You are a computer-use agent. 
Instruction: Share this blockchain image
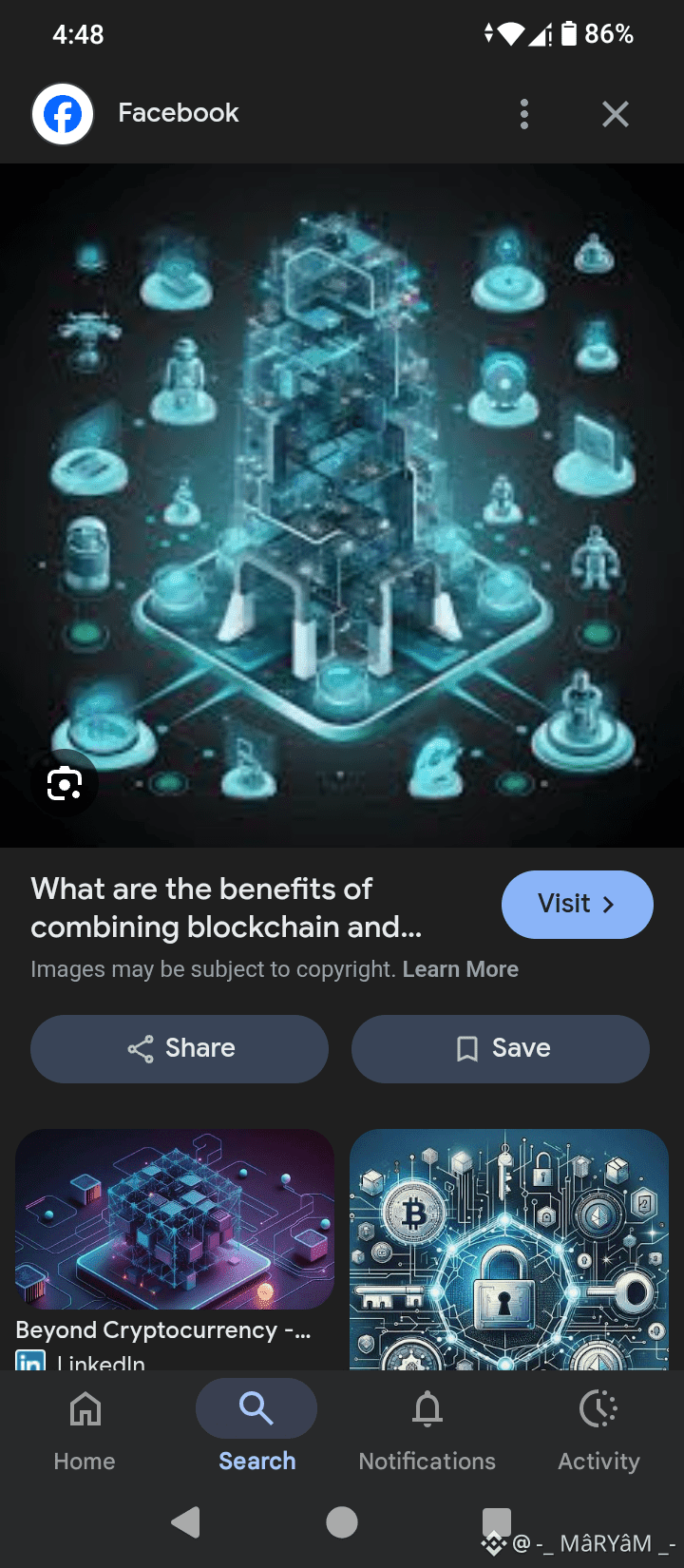click(180, 1048)
